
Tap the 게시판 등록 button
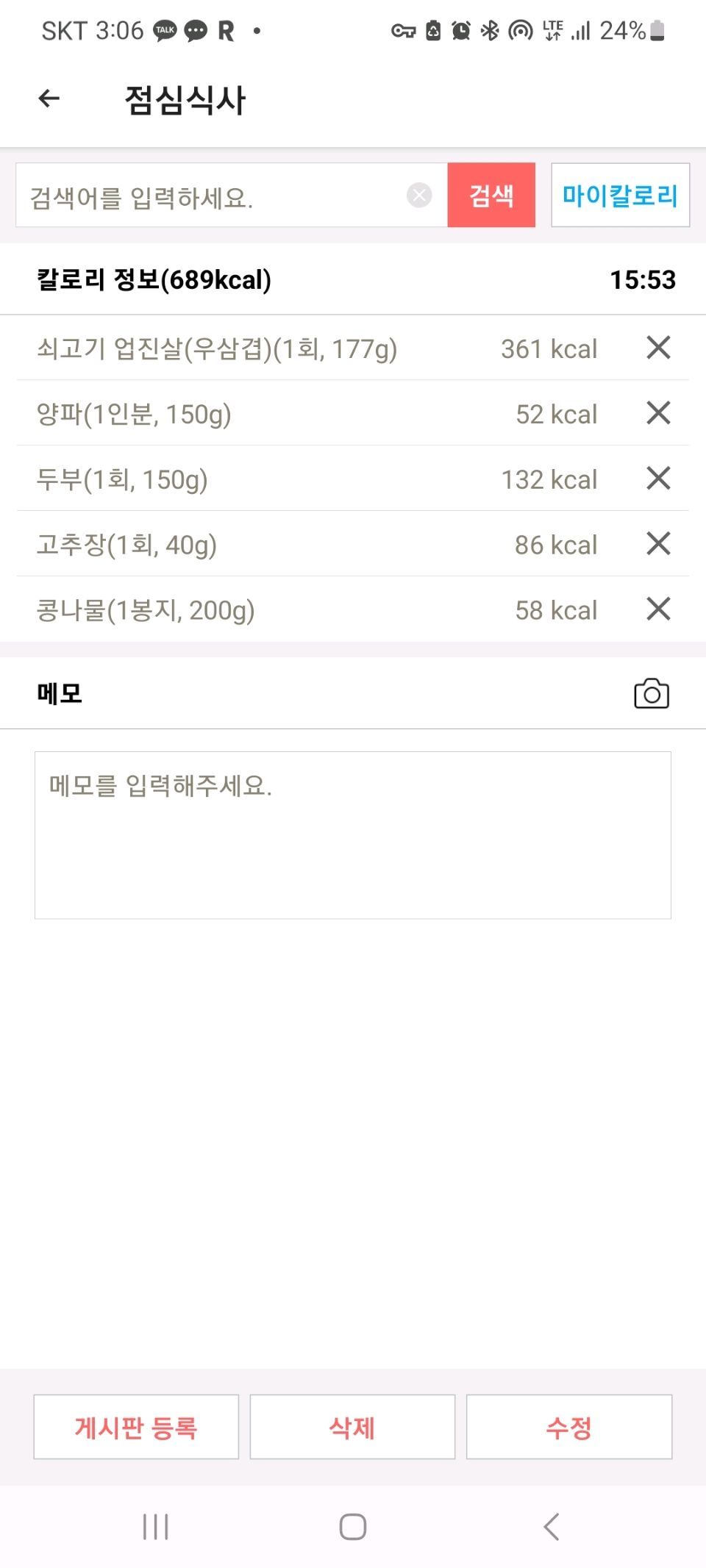tap(136, 1427)
